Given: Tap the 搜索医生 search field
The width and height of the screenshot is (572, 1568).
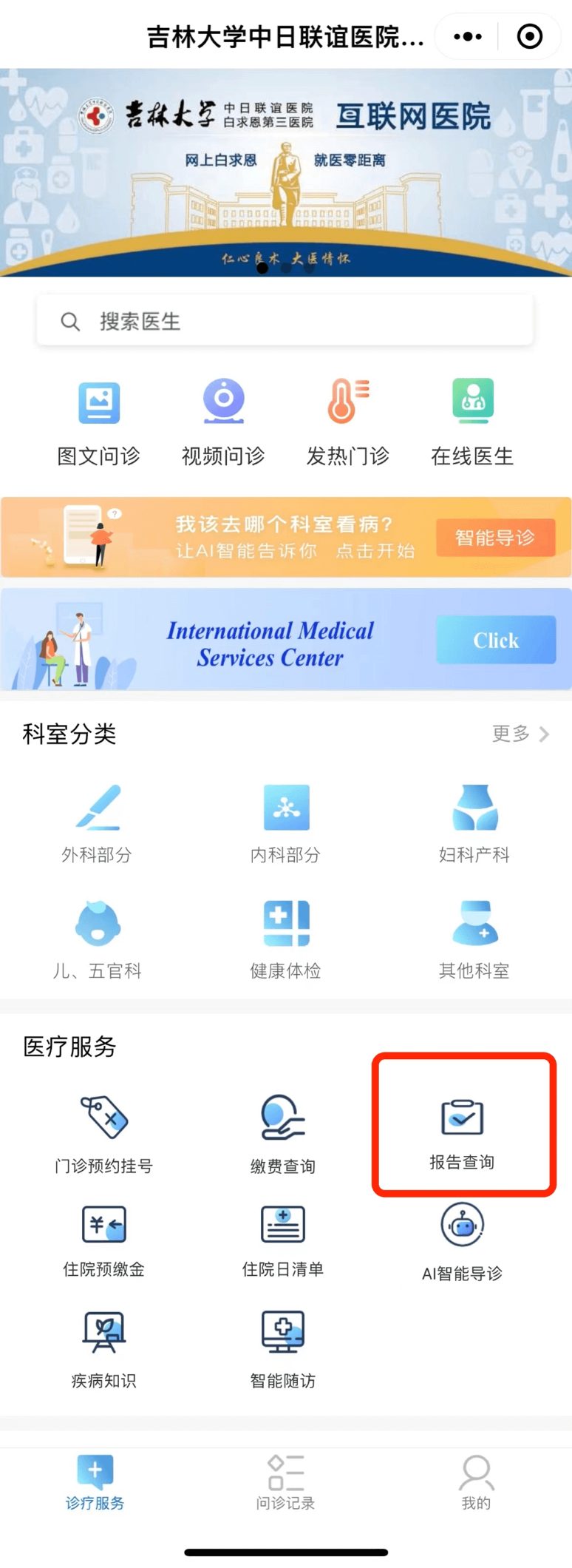Looking at the screenshot, I should pos(285,321).
